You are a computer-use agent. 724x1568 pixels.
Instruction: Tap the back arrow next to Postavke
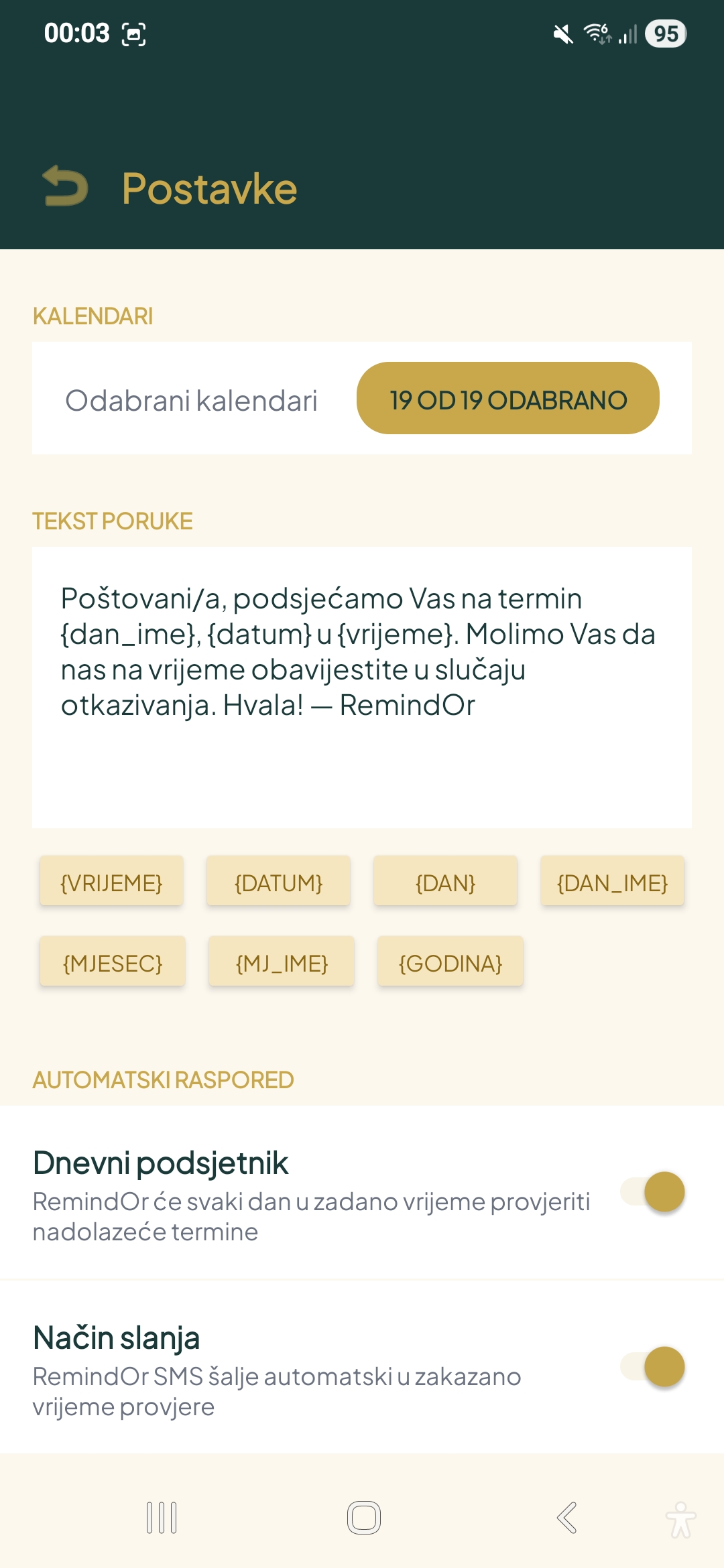pos(64,187)
